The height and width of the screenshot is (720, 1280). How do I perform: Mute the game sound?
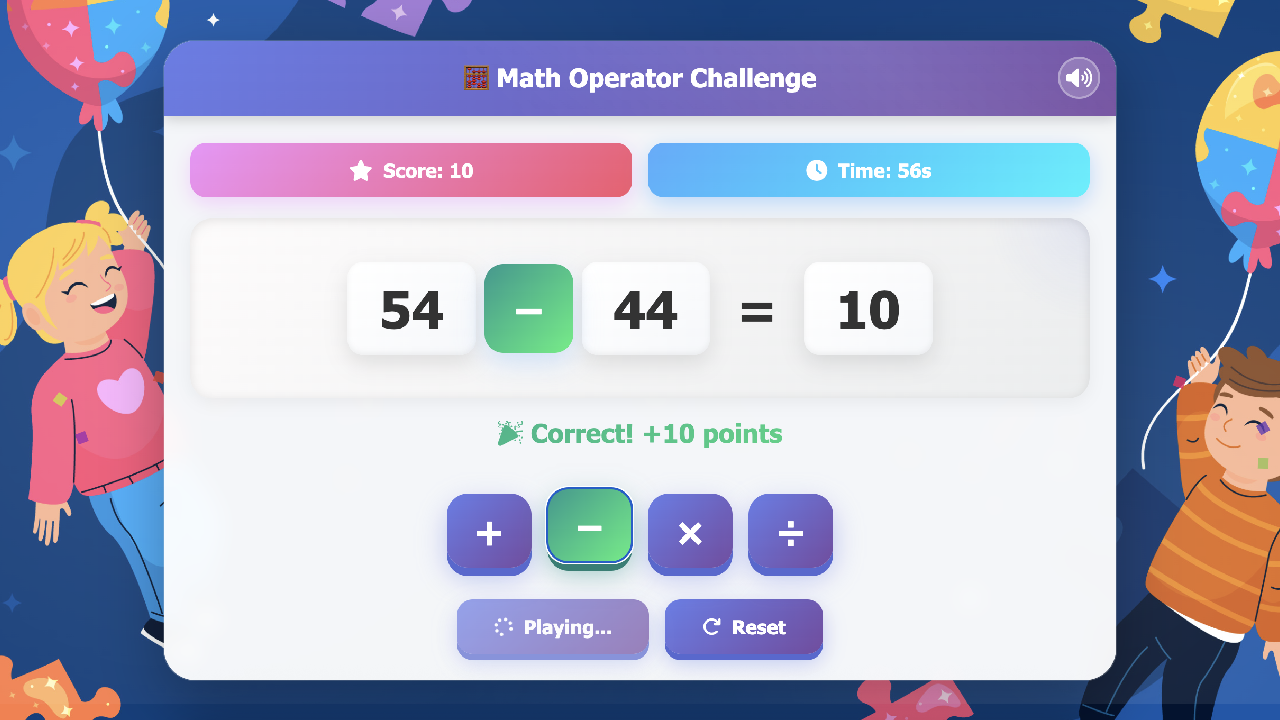point(1078,78)
